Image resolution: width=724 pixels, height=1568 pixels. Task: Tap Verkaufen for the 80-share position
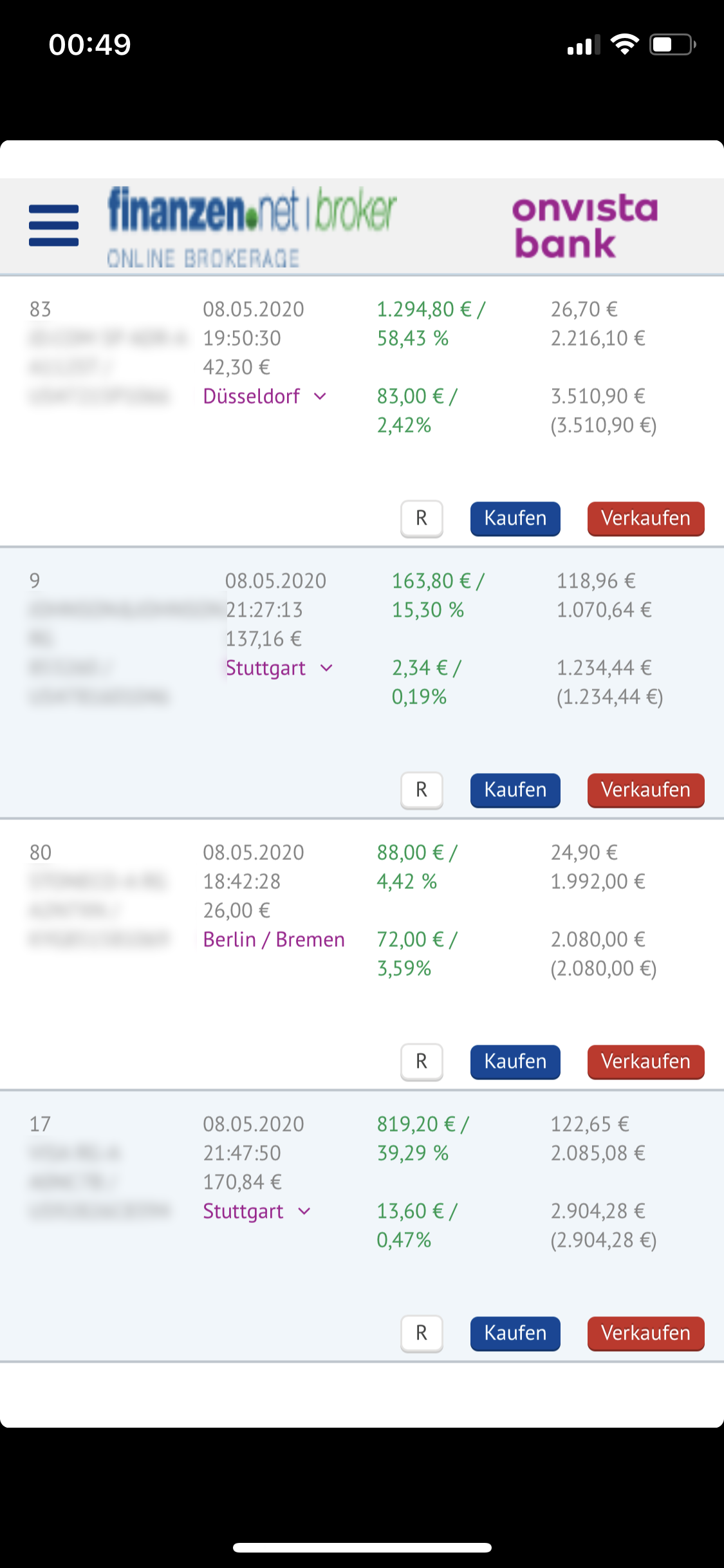645,1062
